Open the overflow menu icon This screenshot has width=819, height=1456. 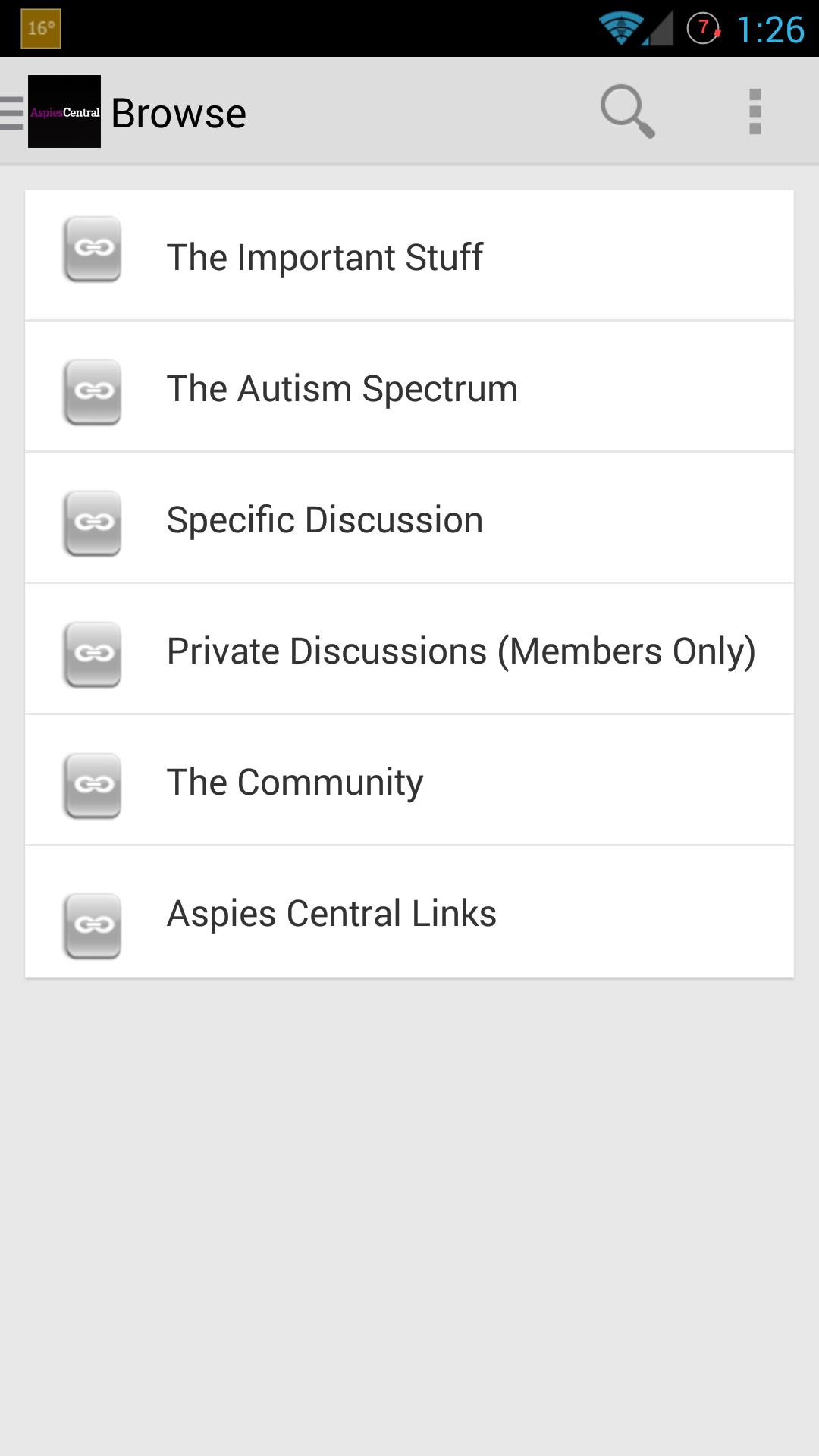(755, 111)
